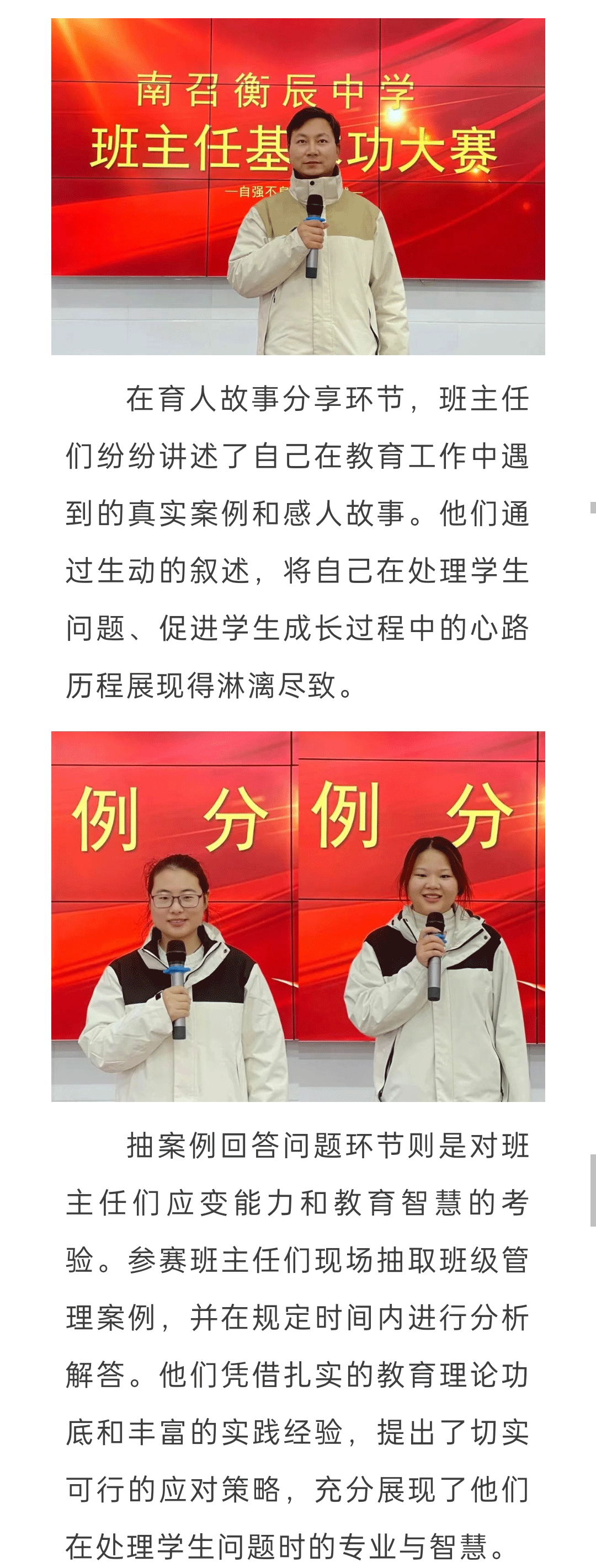Open the photo of the man holding a microphone
Image resolution: width=596 pixels, height=1568 pixels.
click(297, 186)
